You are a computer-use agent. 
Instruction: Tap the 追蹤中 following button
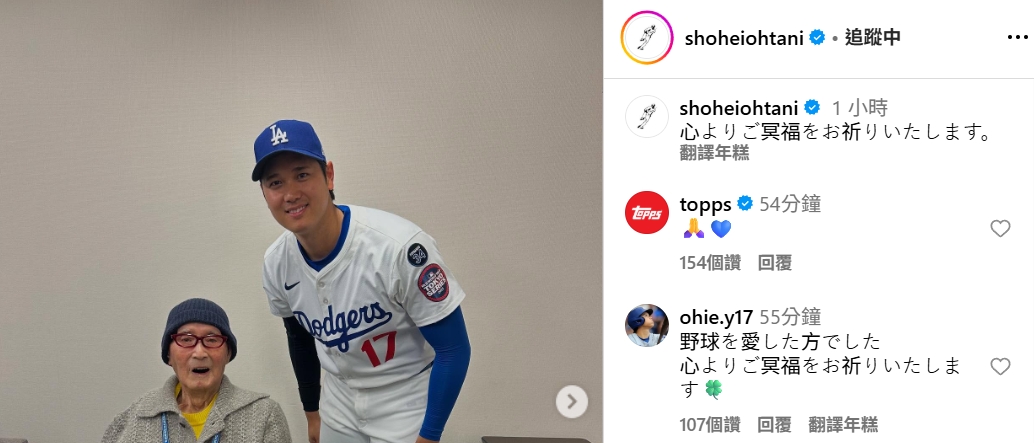coord(873,38)
